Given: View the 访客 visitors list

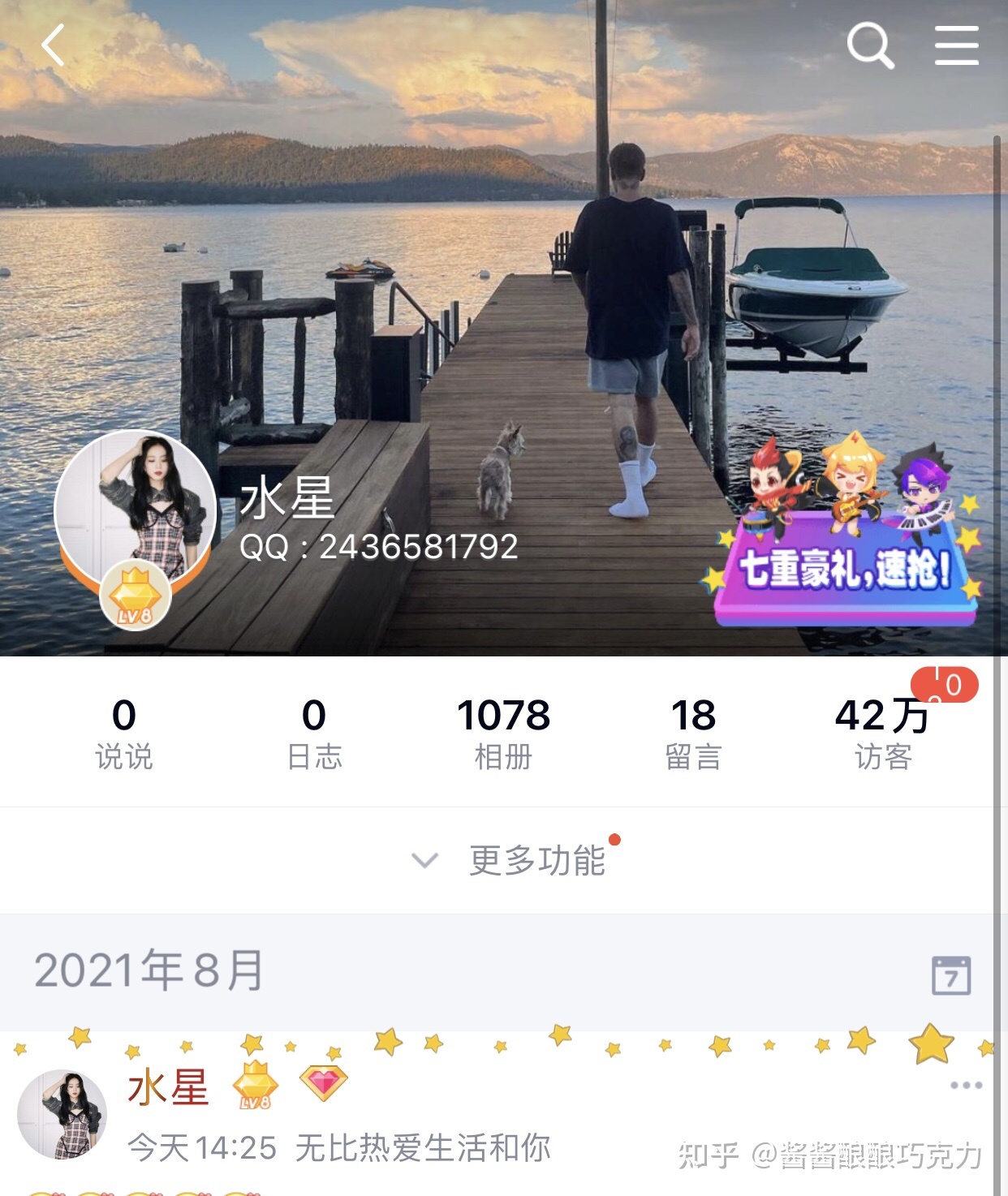Looking at the screenshot, I should [883, 732].
